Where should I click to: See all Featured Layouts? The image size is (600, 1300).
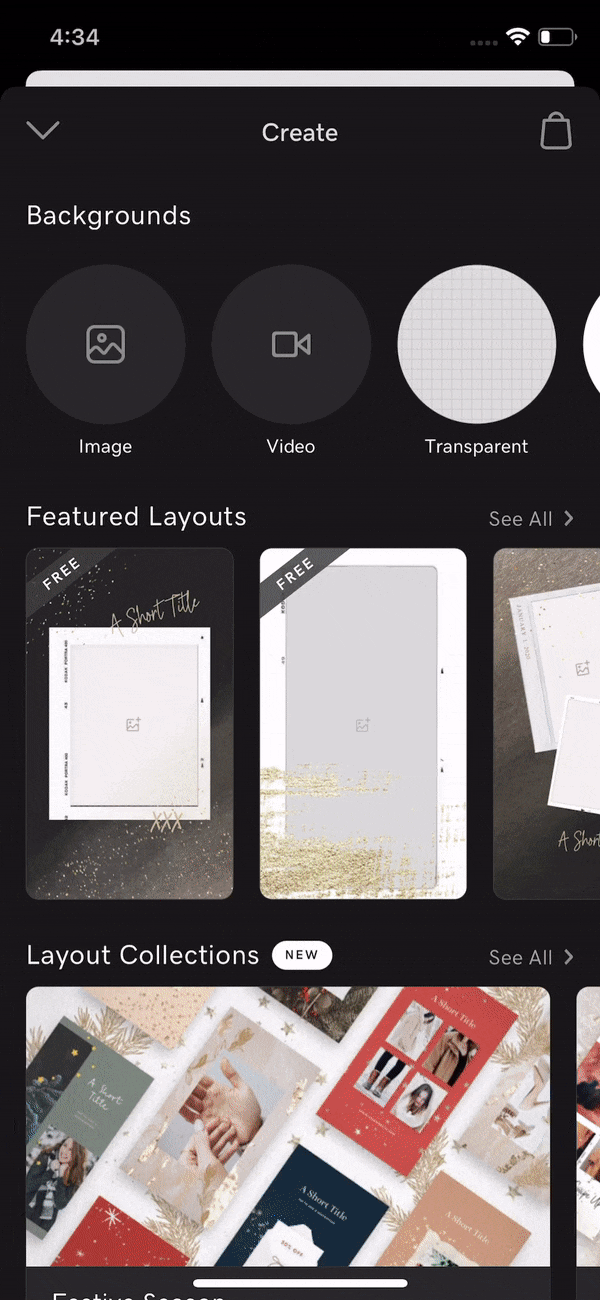tap(531, 519)
